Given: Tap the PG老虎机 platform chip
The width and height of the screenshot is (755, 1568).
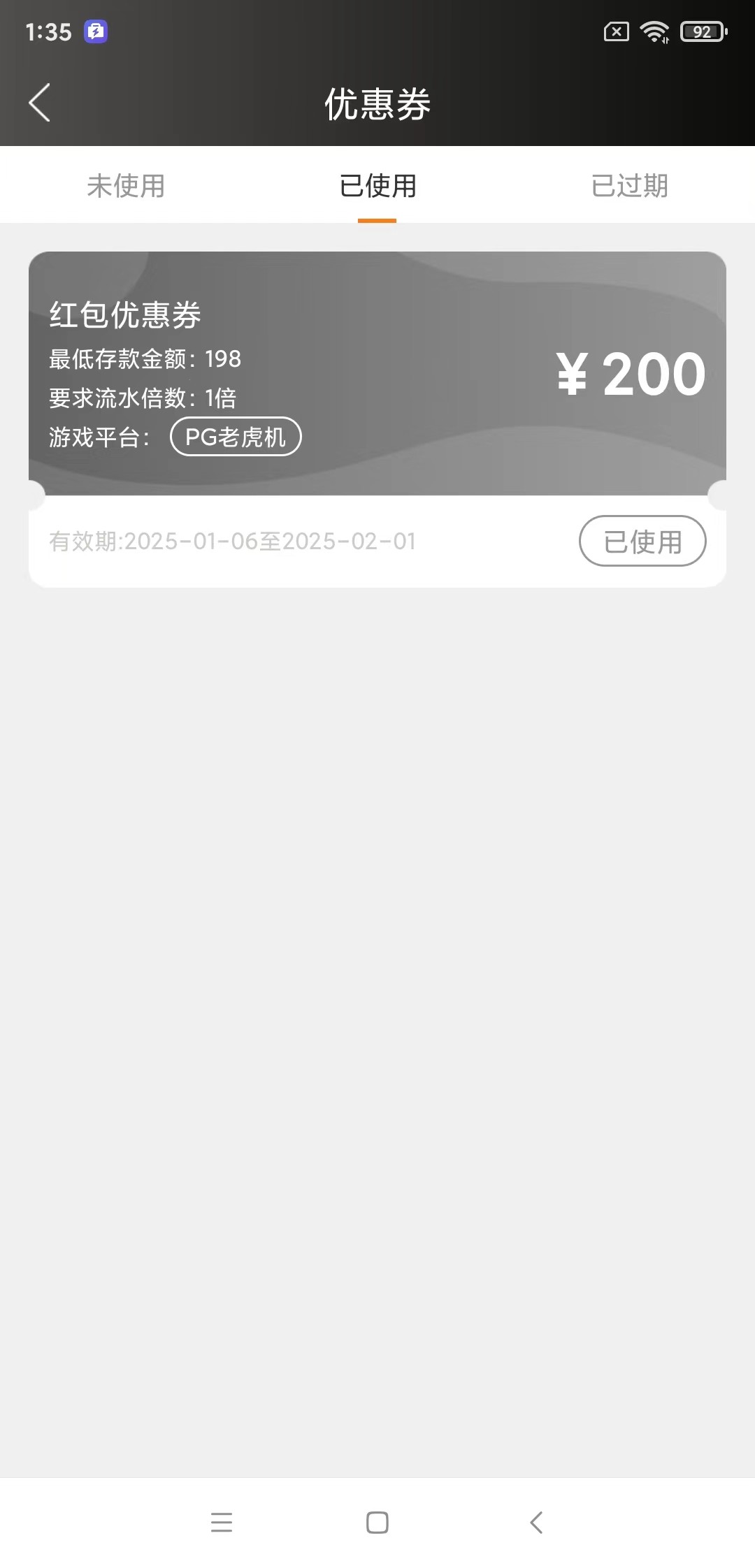Looking at the screenshot, I should click(236, 437).
